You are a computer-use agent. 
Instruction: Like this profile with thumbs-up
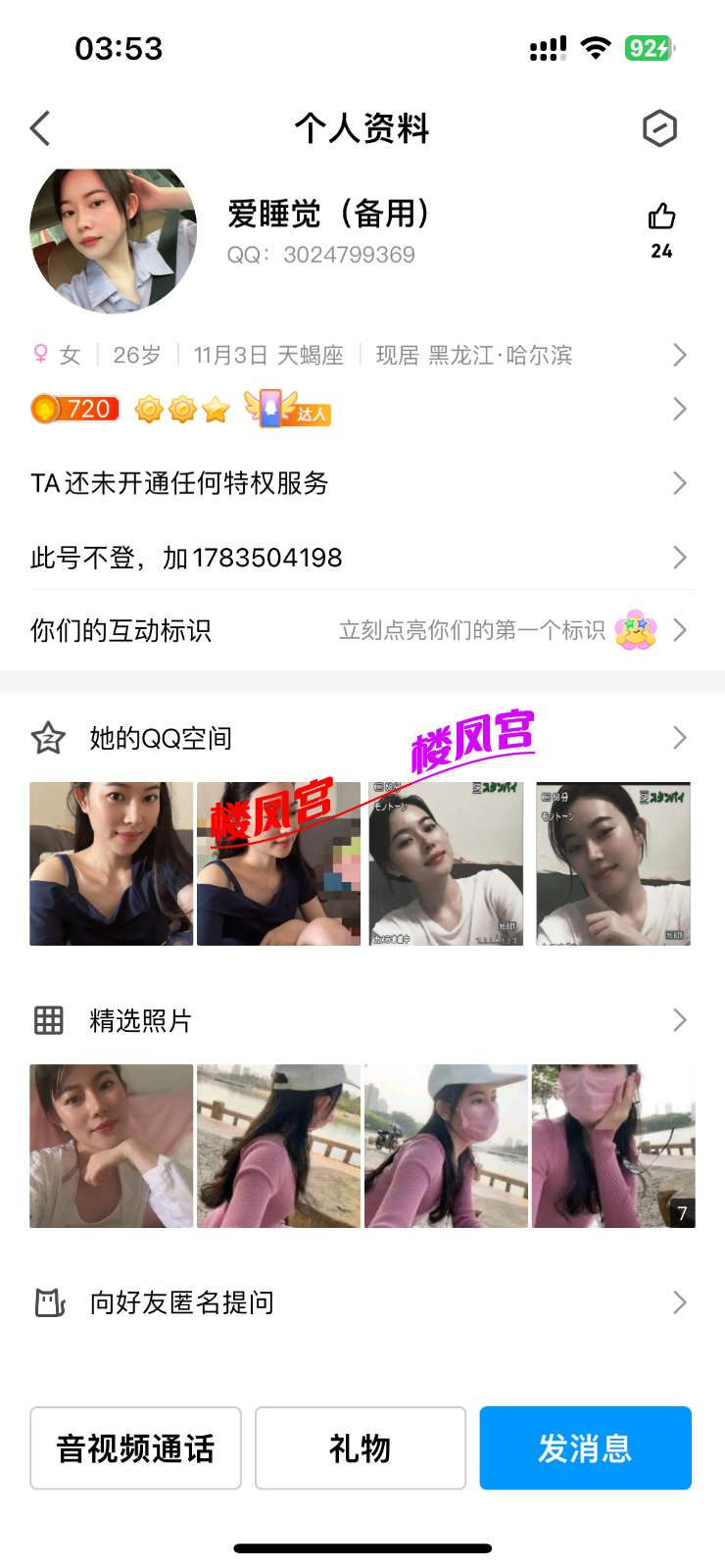pyautogui.click(x=661, y=218)
